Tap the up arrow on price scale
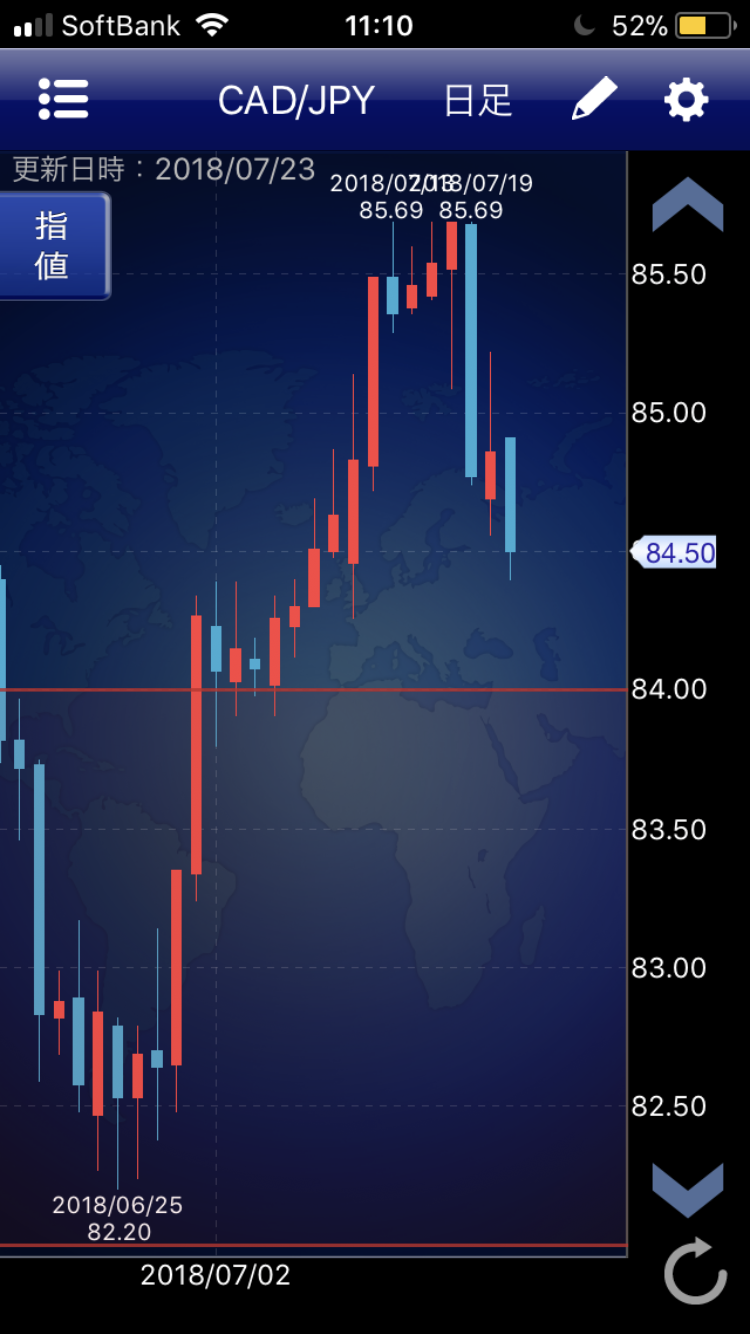This screenshot has width=750, height=1334. (x=688, y=205)
